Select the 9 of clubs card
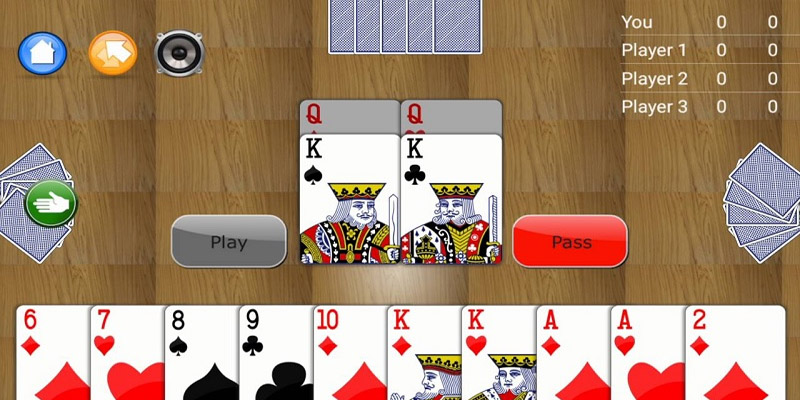800x400 pixels. coord(274,355)
